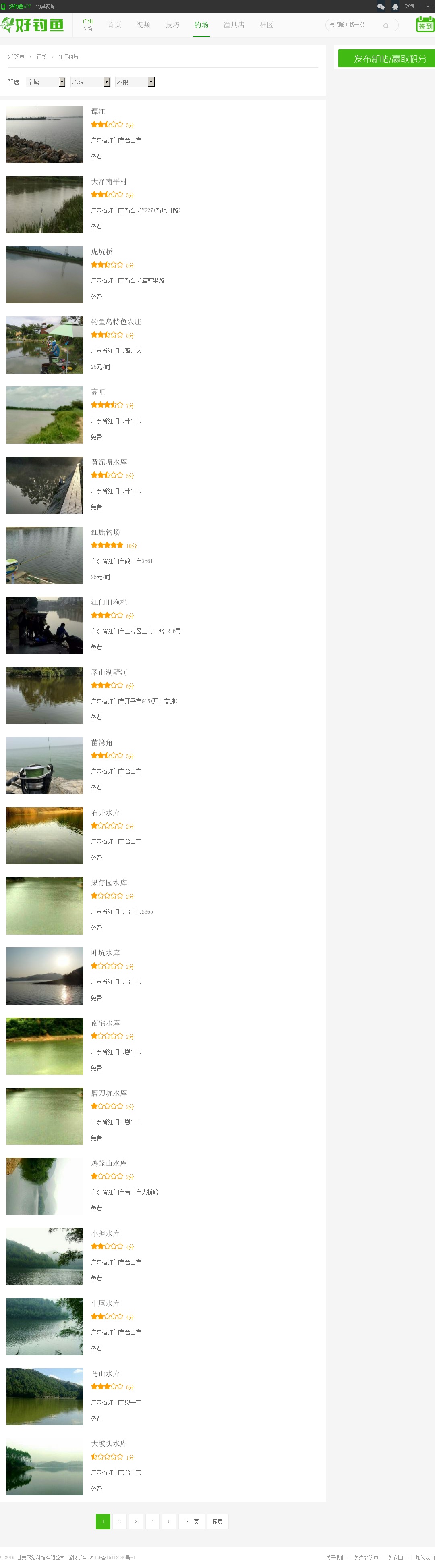Tap the search box in header
The height and width of the screenshot is (1568, 435).
pos(356,25)
